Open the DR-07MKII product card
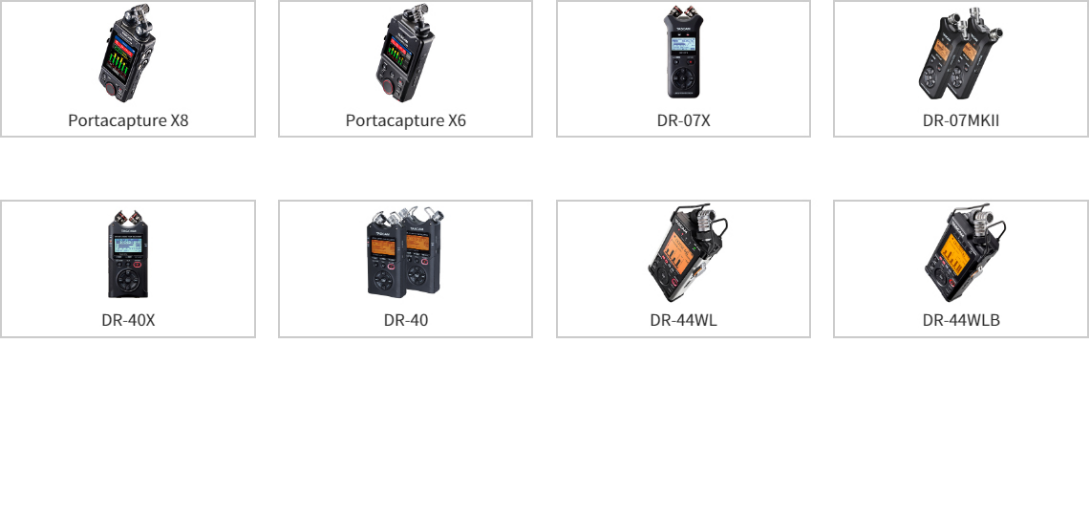The width and height of the screenshot is (1089, 523). 961,69
